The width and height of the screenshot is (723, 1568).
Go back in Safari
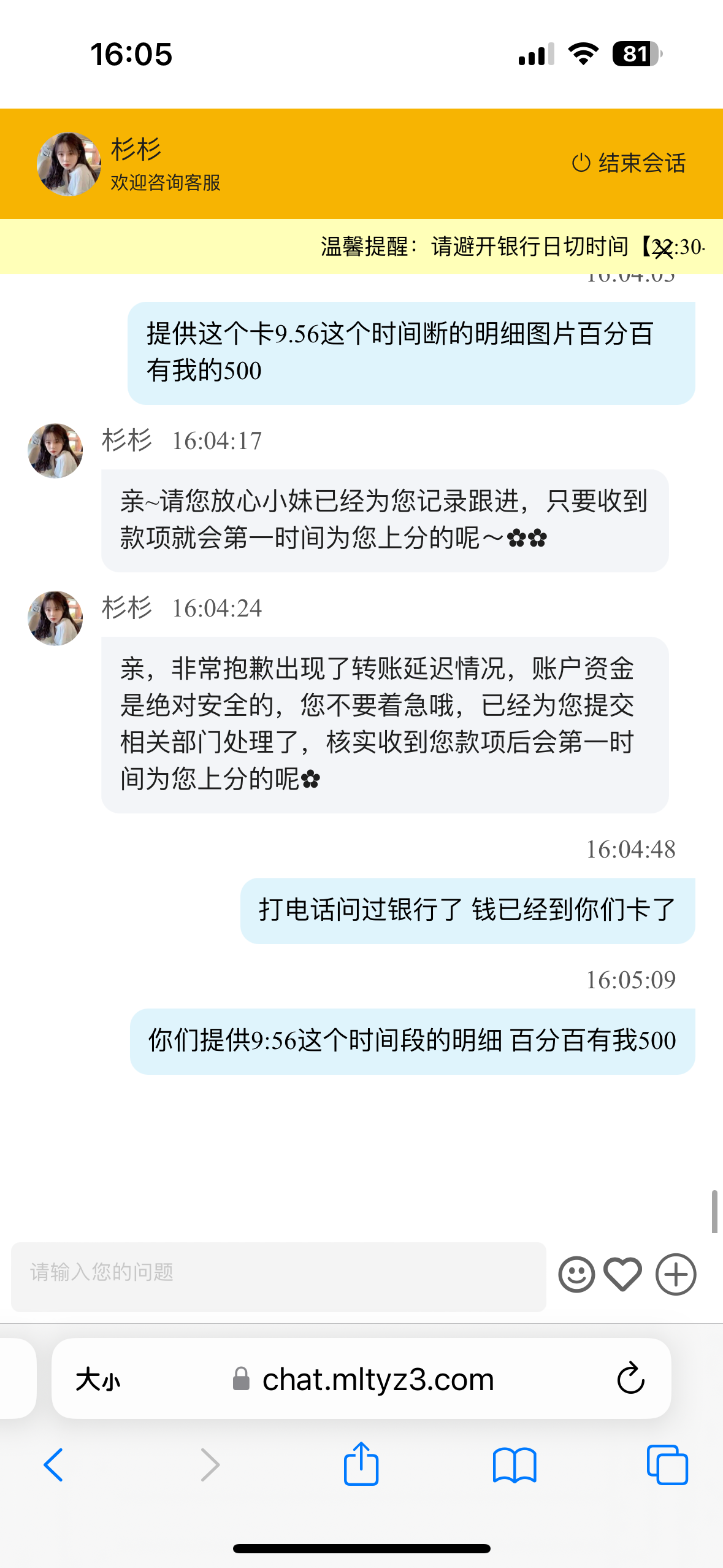(x=54, y=1465)
